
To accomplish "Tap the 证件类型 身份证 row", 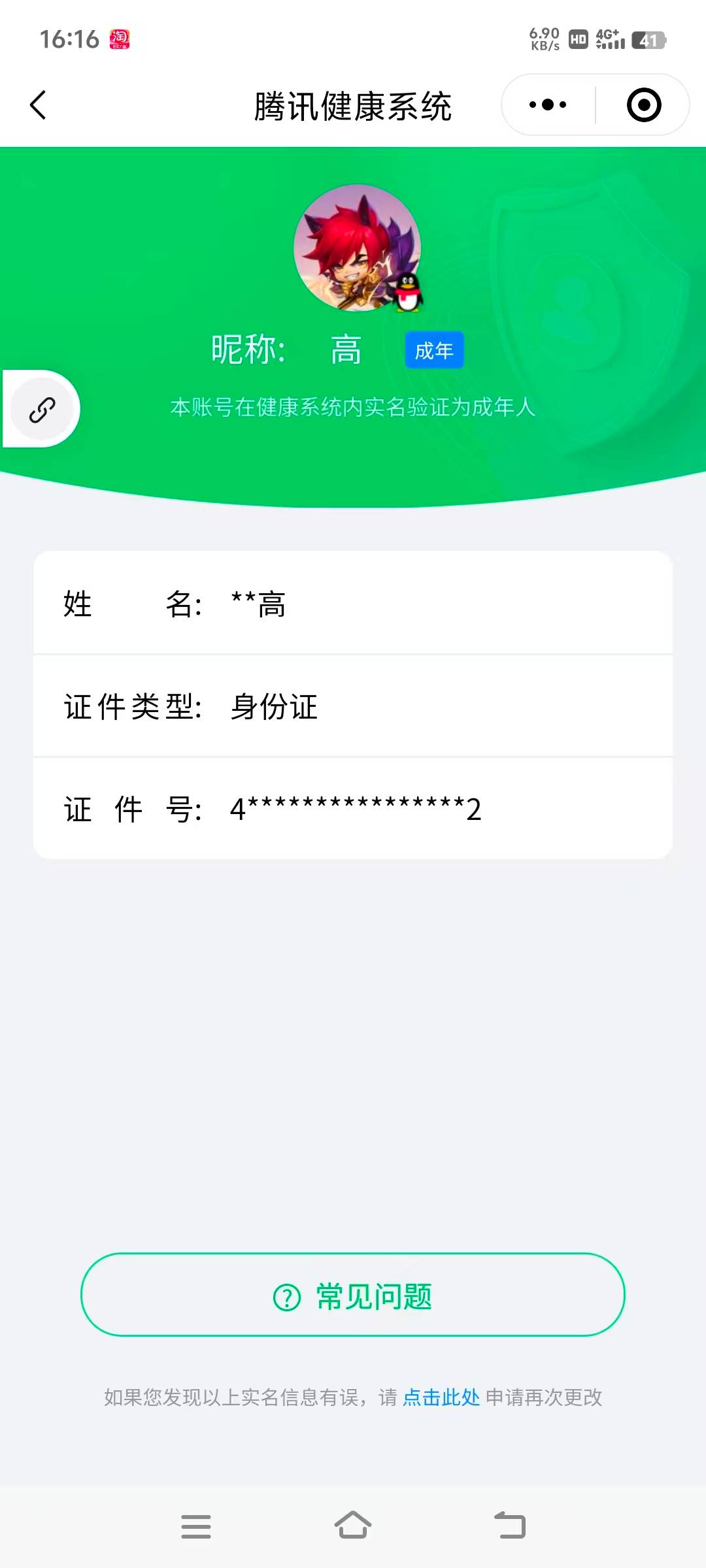I will 353,708.
